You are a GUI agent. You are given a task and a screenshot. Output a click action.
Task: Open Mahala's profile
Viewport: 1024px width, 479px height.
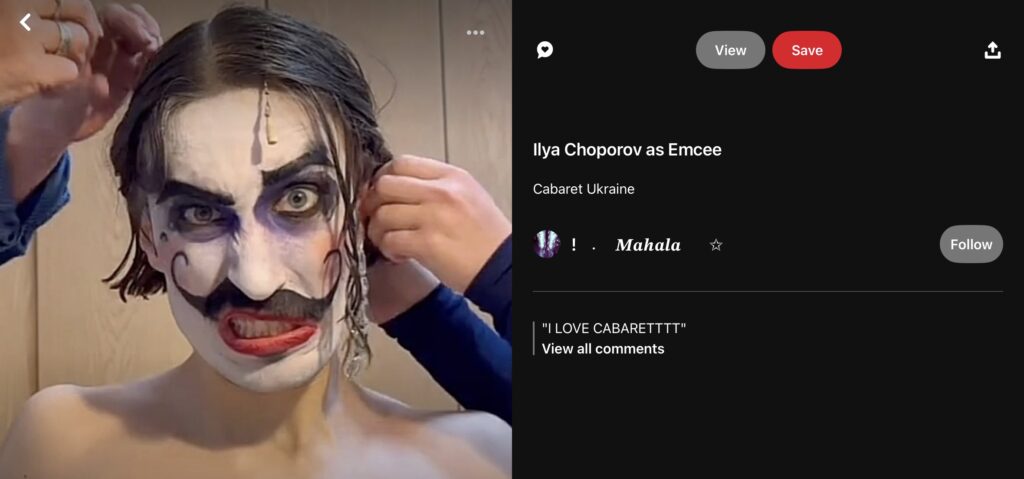[646, 245]
